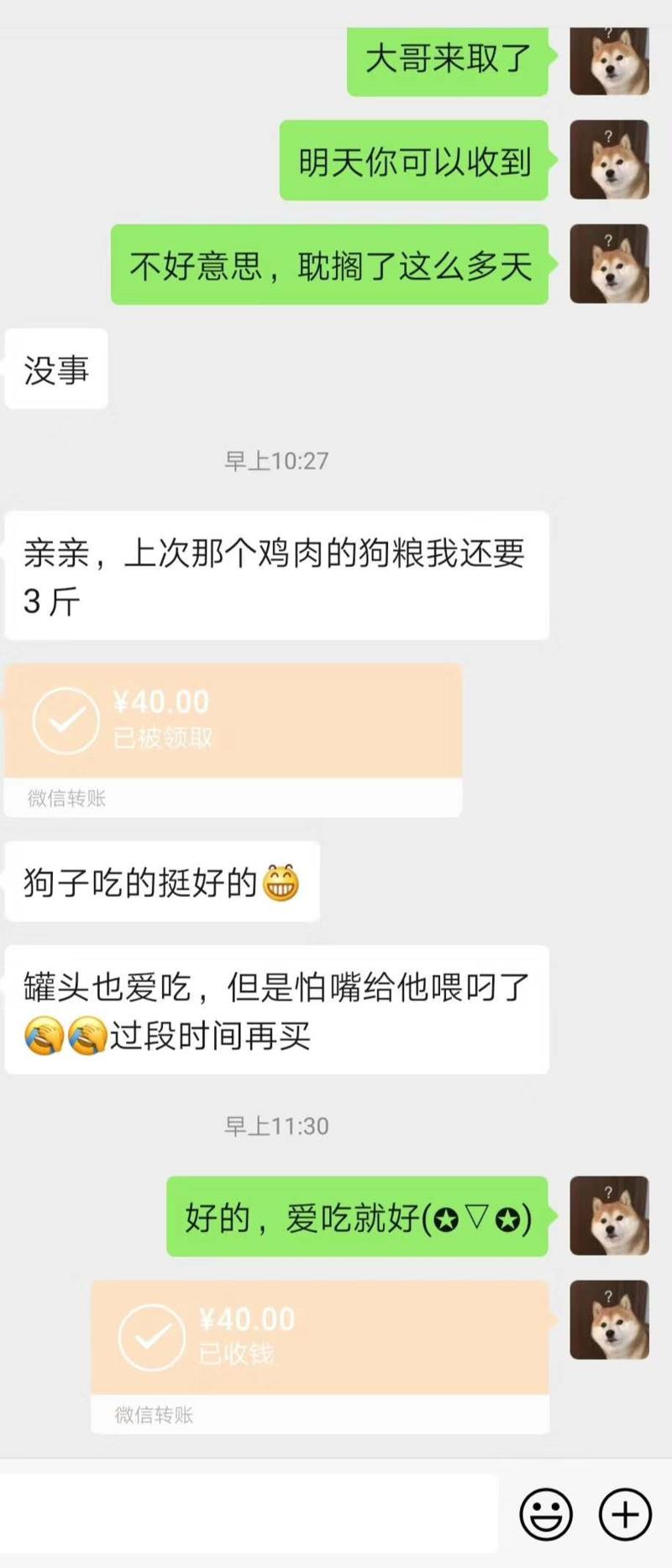This screenshot has height=1568, width=672.
Task: Select the 没事 message bubble
Action: click(x=55, y=371)
